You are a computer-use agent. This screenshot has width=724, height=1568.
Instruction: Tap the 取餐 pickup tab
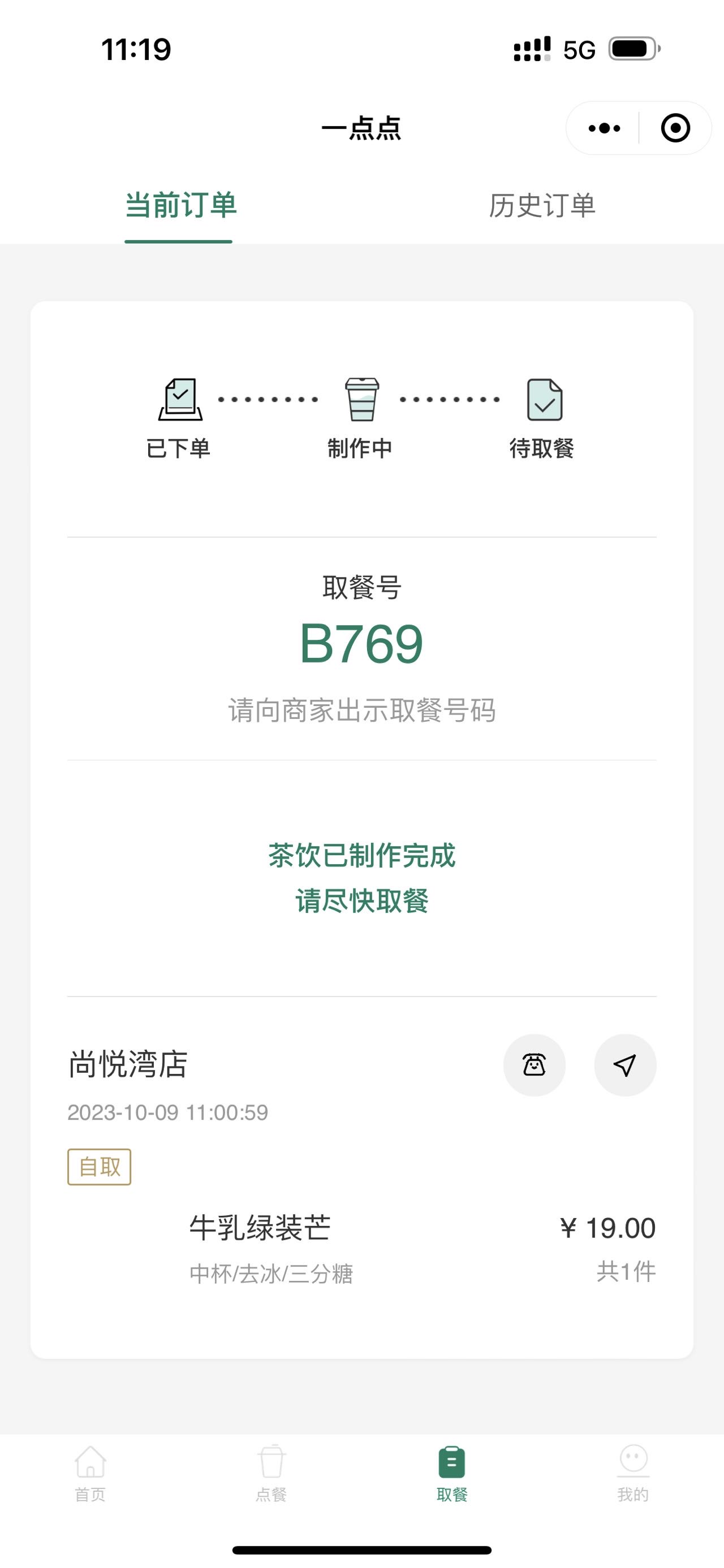(x=452, y=1474)
